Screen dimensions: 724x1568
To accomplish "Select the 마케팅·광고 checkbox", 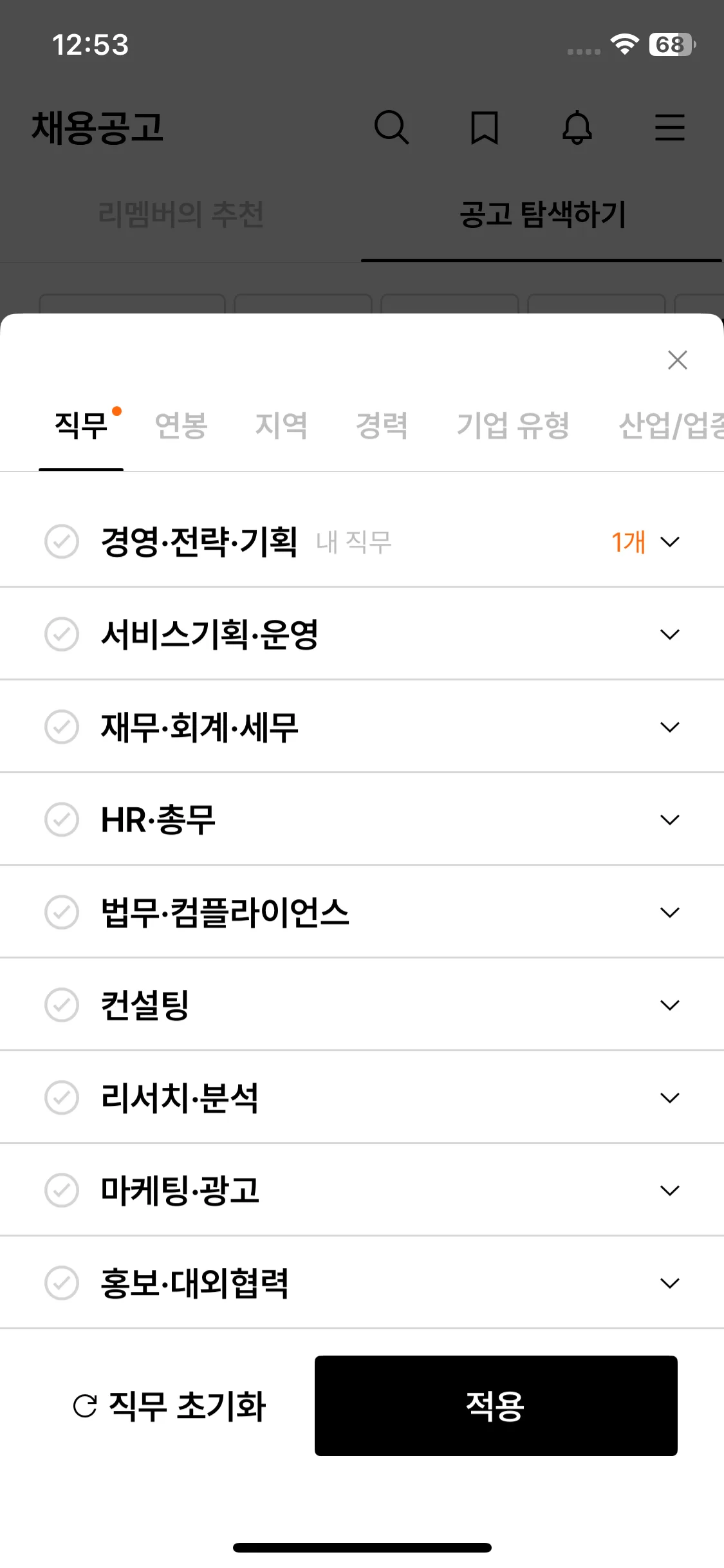I will click(x=62, y=1191).
